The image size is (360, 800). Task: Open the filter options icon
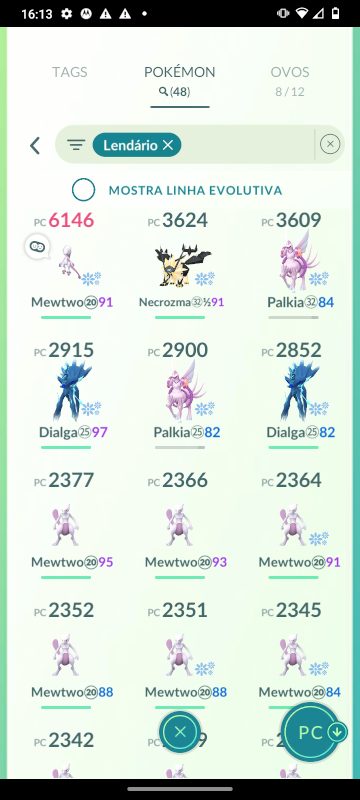point(76,145)
